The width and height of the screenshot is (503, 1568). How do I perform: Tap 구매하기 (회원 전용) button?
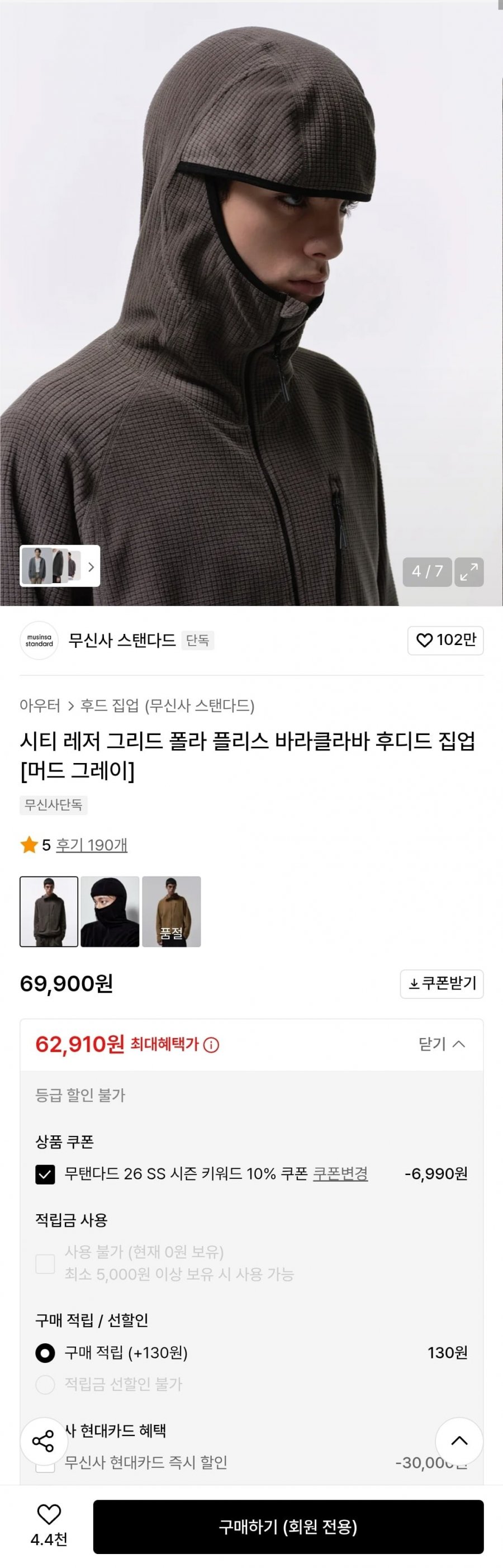tap(288, 1527)
